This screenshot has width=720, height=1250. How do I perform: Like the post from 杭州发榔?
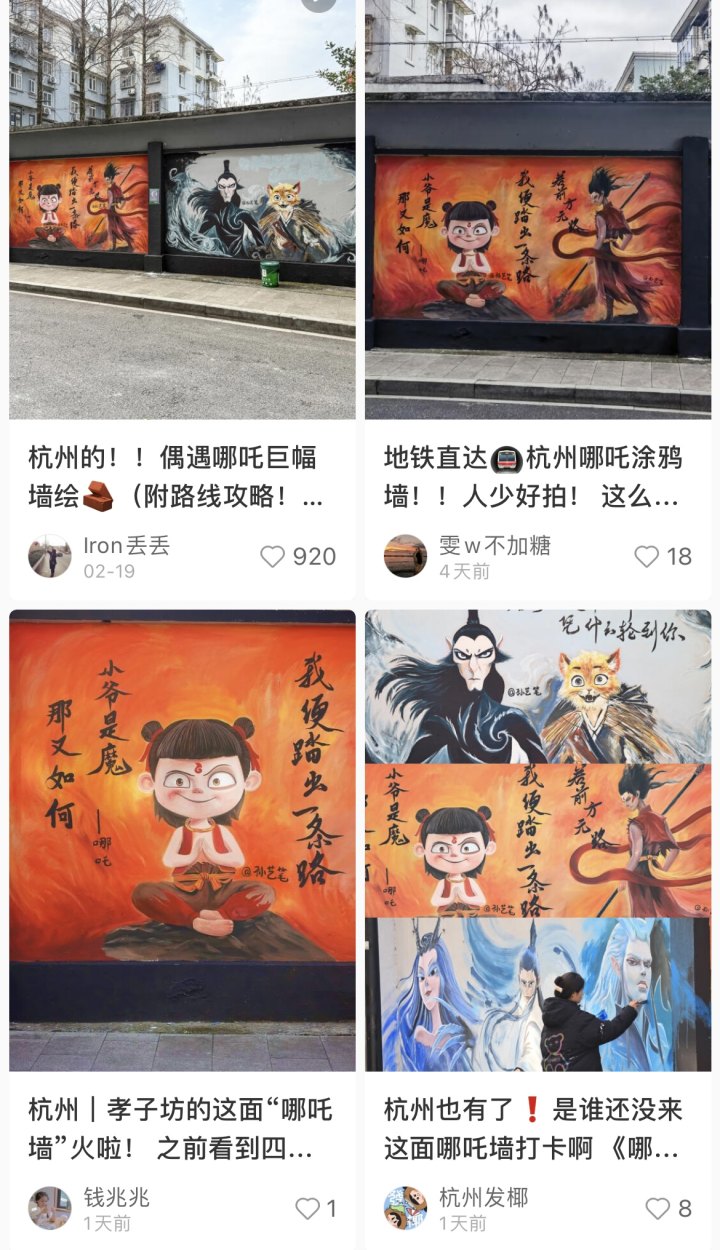pyautogui.click(x=657, y=1208)
